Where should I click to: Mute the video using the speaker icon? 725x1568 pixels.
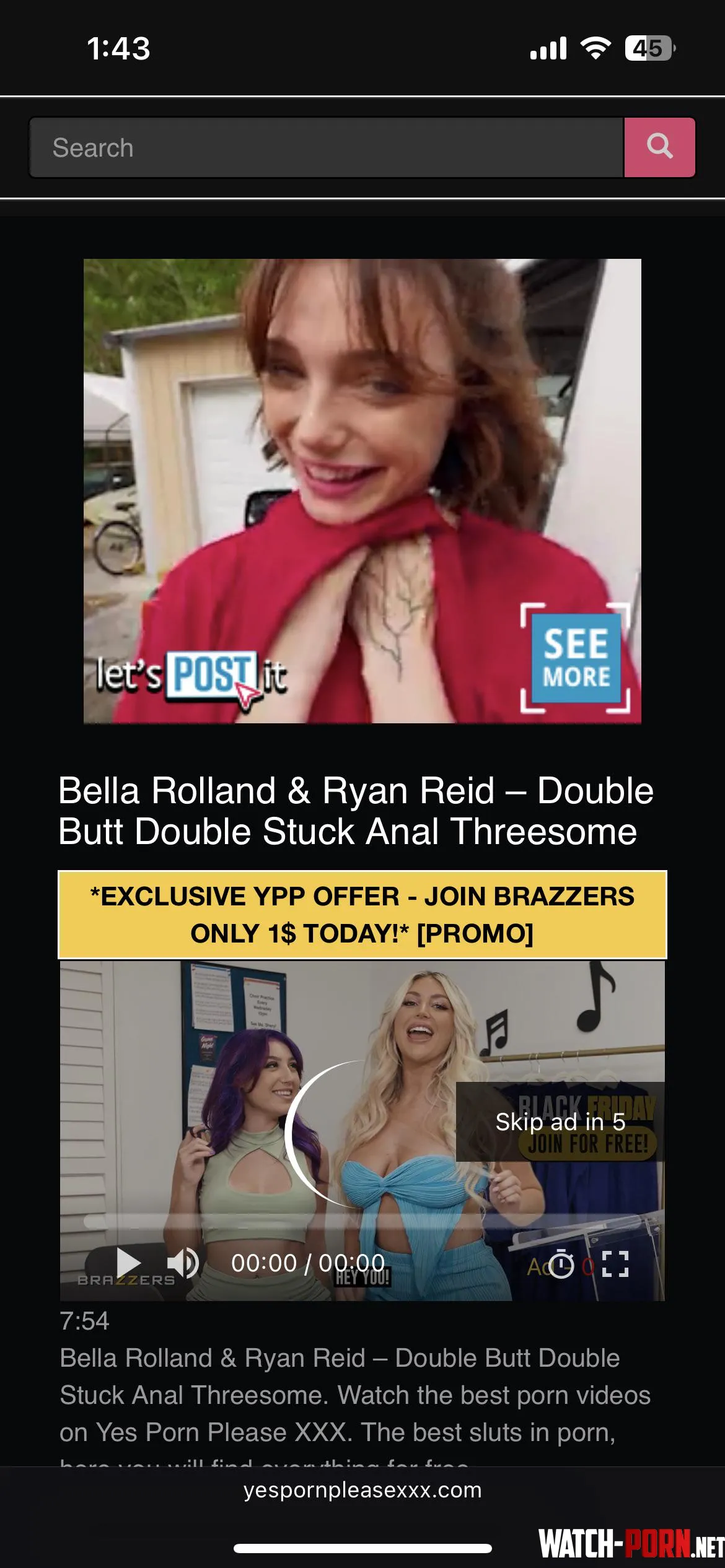point(183,1263)
